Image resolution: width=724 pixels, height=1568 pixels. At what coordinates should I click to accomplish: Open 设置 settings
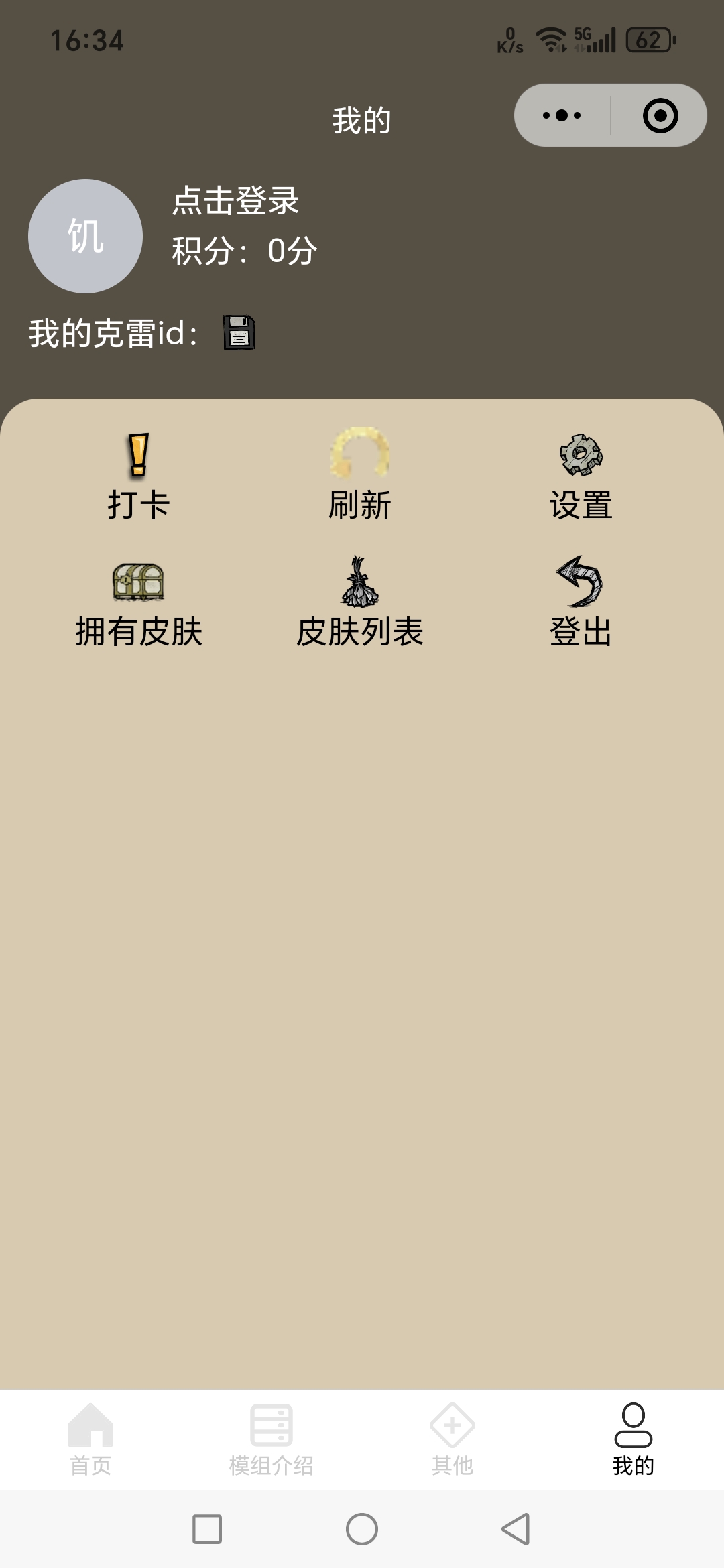click(x=581, y=476)
